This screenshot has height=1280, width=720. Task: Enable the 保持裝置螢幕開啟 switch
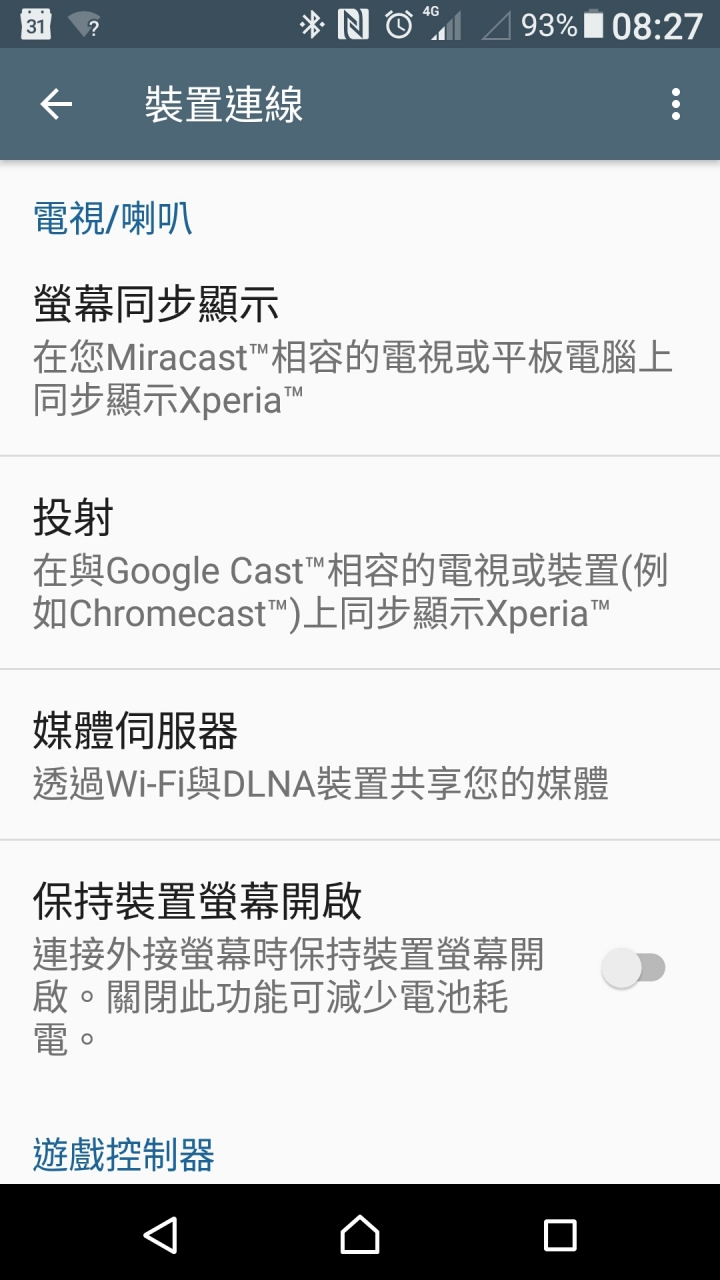634,968
